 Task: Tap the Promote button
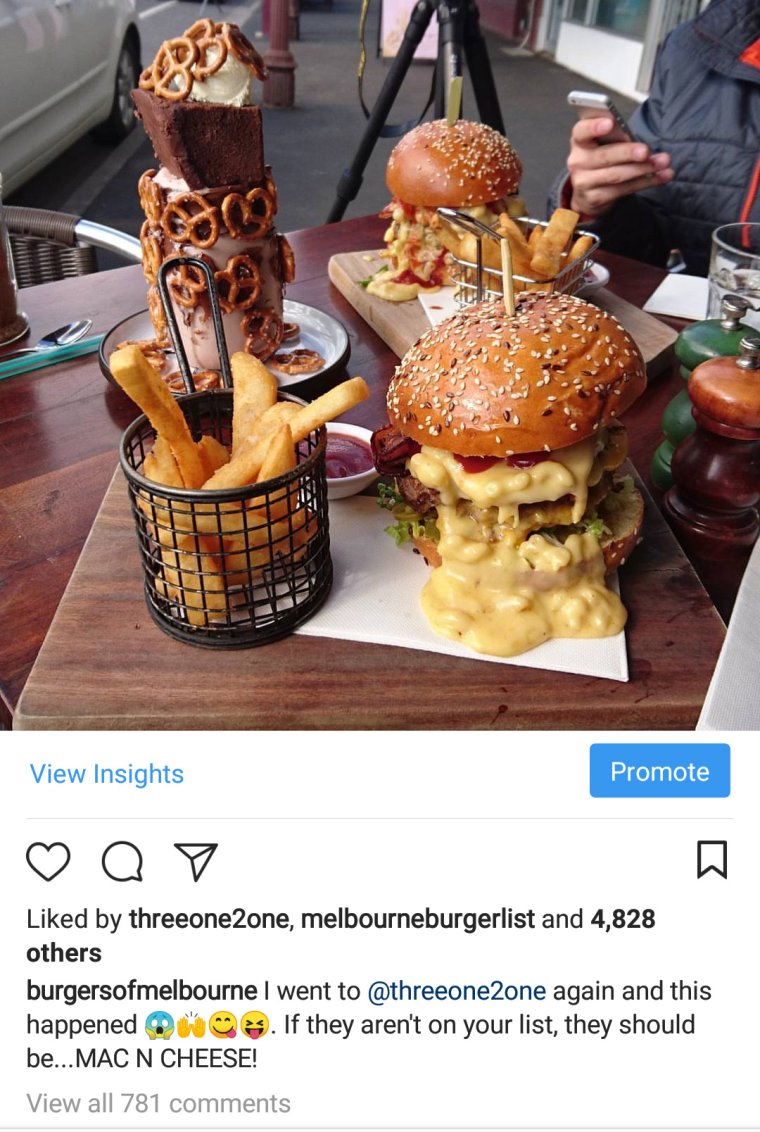[659, 771]
